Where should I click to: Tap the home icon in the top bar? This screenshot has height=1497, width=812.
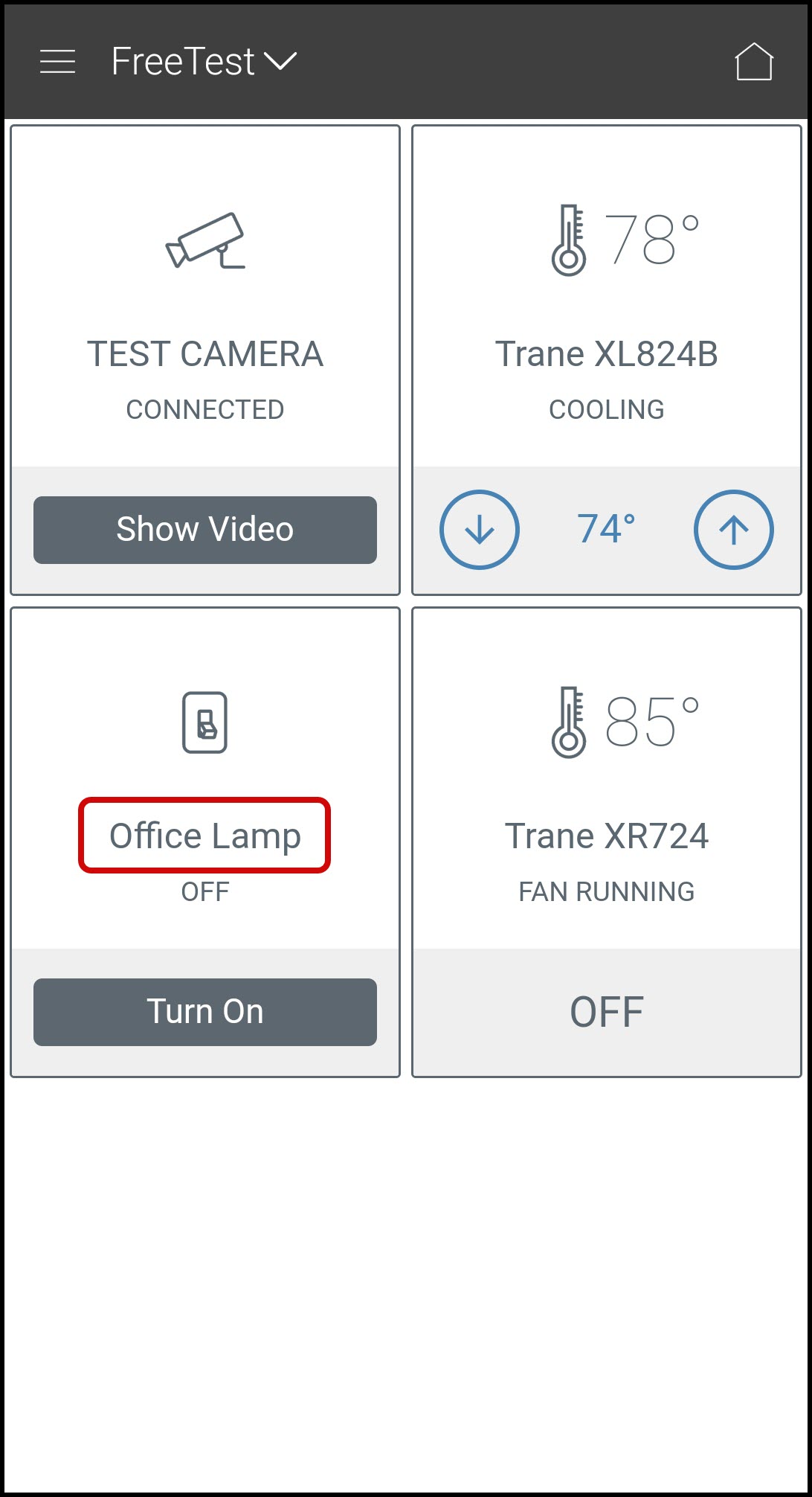pyautogui.click(x=754, y=62)
